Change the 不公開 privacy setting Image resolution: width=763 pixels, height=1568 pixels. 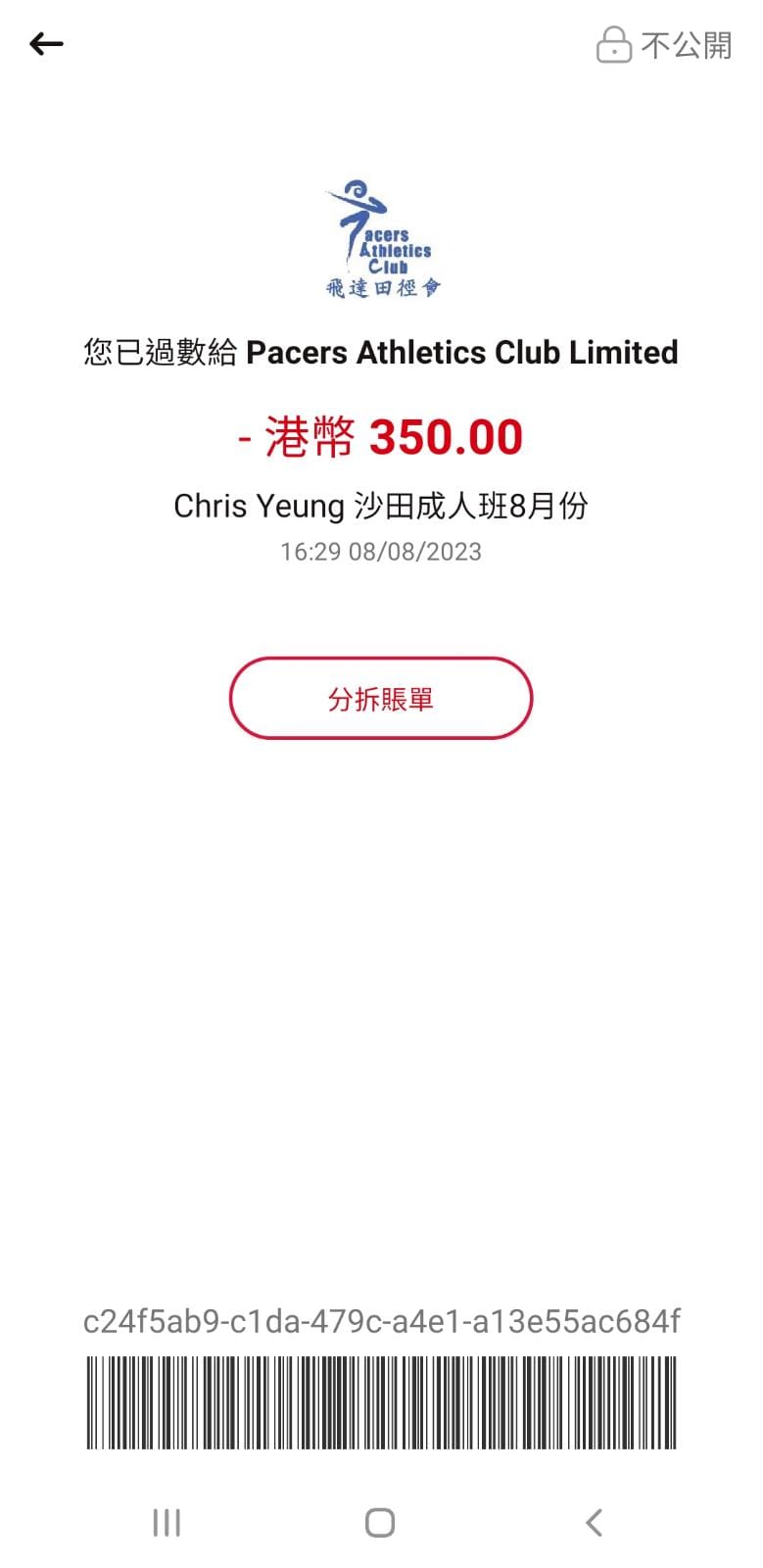point(664,45)
